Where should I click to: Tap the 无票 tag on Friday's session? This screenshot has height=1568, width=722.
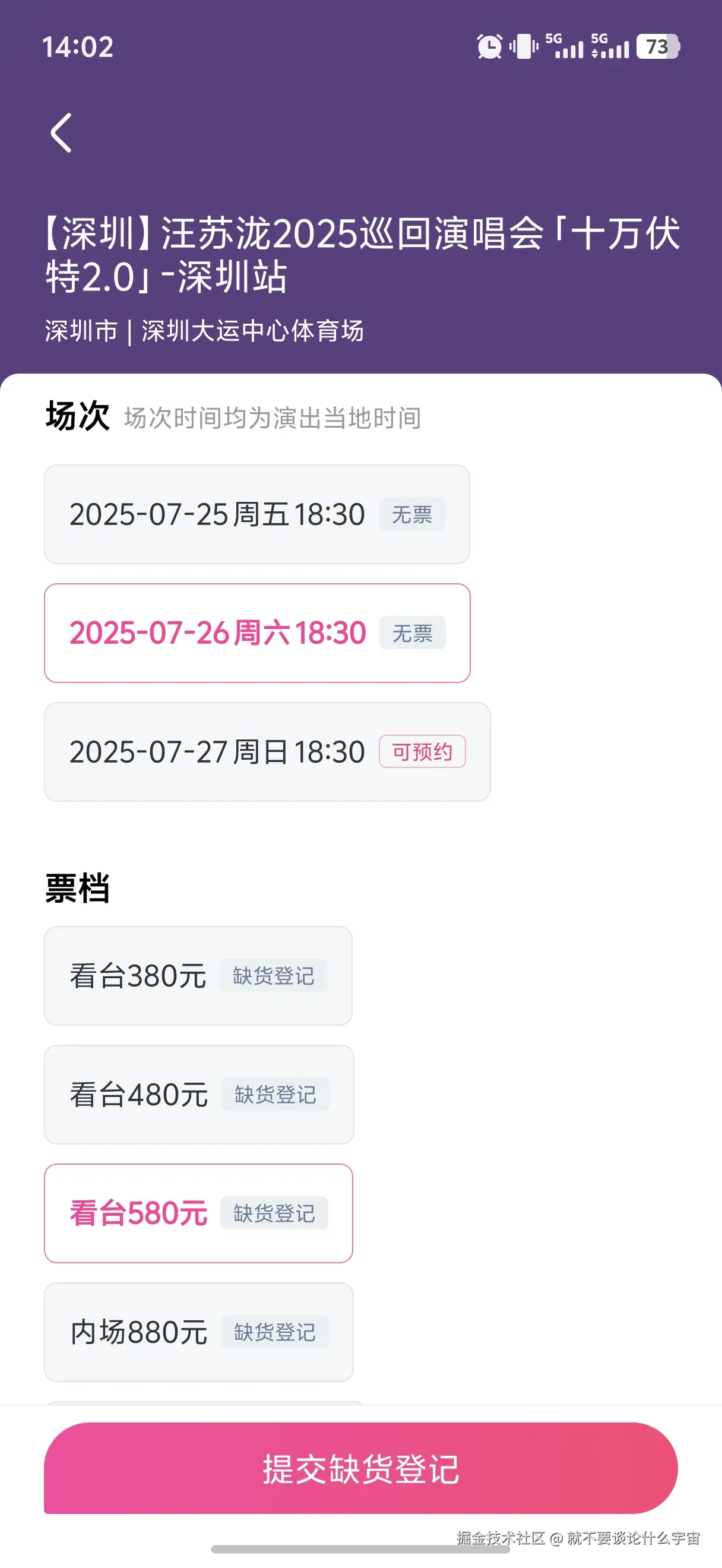coord(411,514)
